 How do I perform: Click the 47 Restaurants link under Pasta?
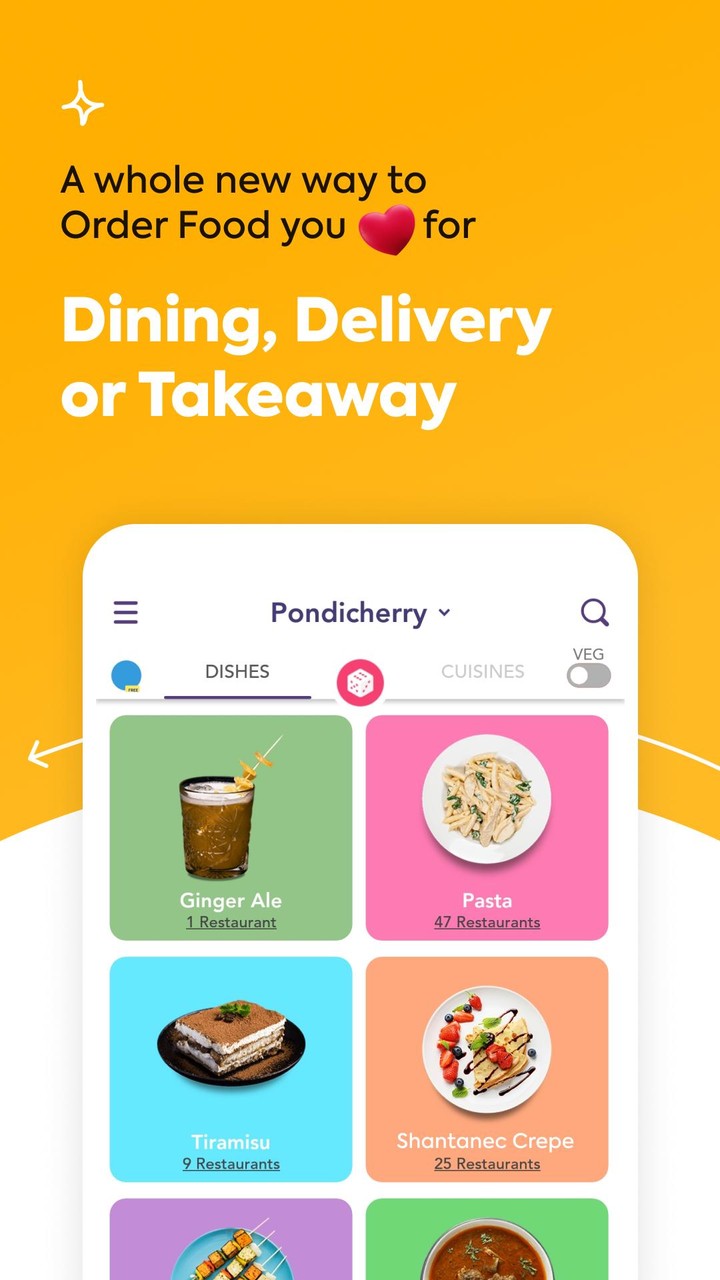[487, 922]
